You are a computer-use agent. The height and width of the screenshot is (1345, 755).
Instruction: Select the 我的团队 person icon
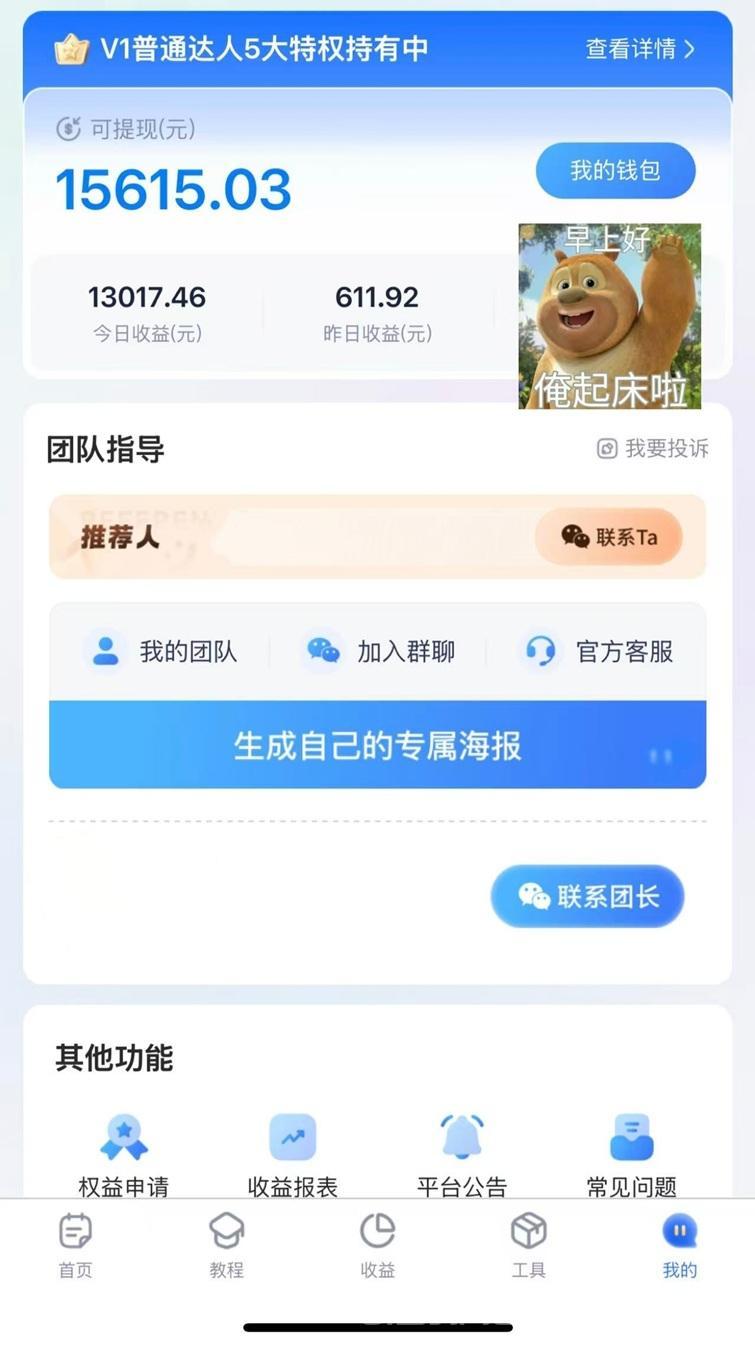pos(106,651)
